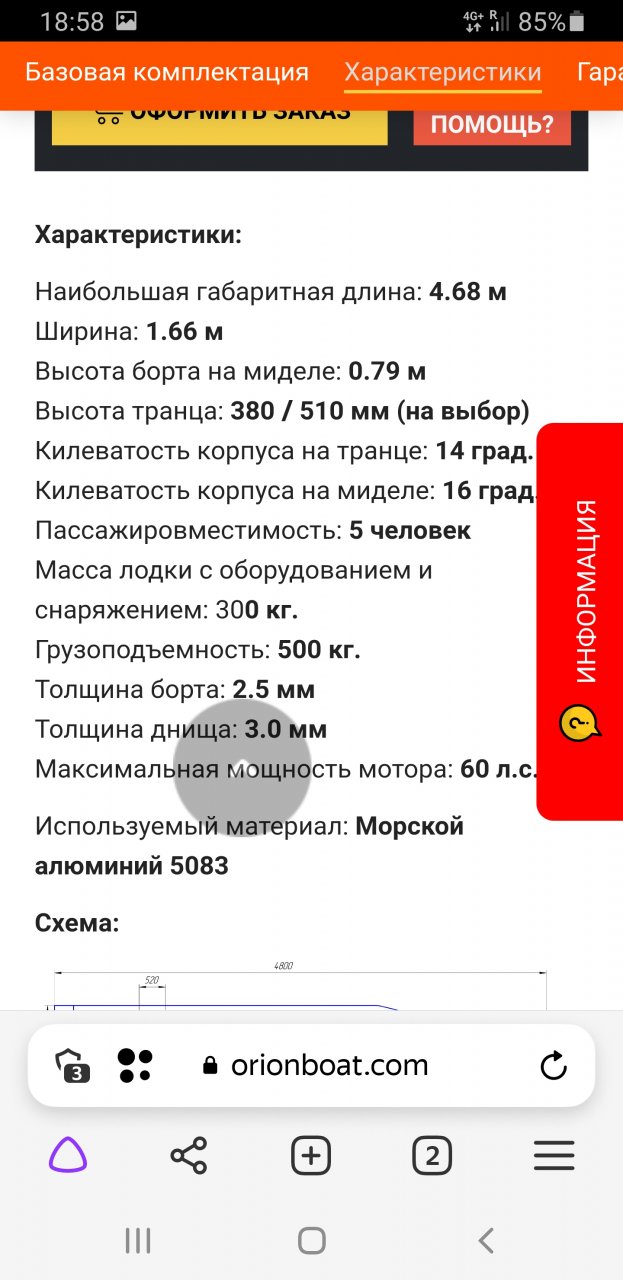Image resolution: width=623 pixels, height=1280 pixels.
Task: Reload the current page
Action: [553, 1066]
